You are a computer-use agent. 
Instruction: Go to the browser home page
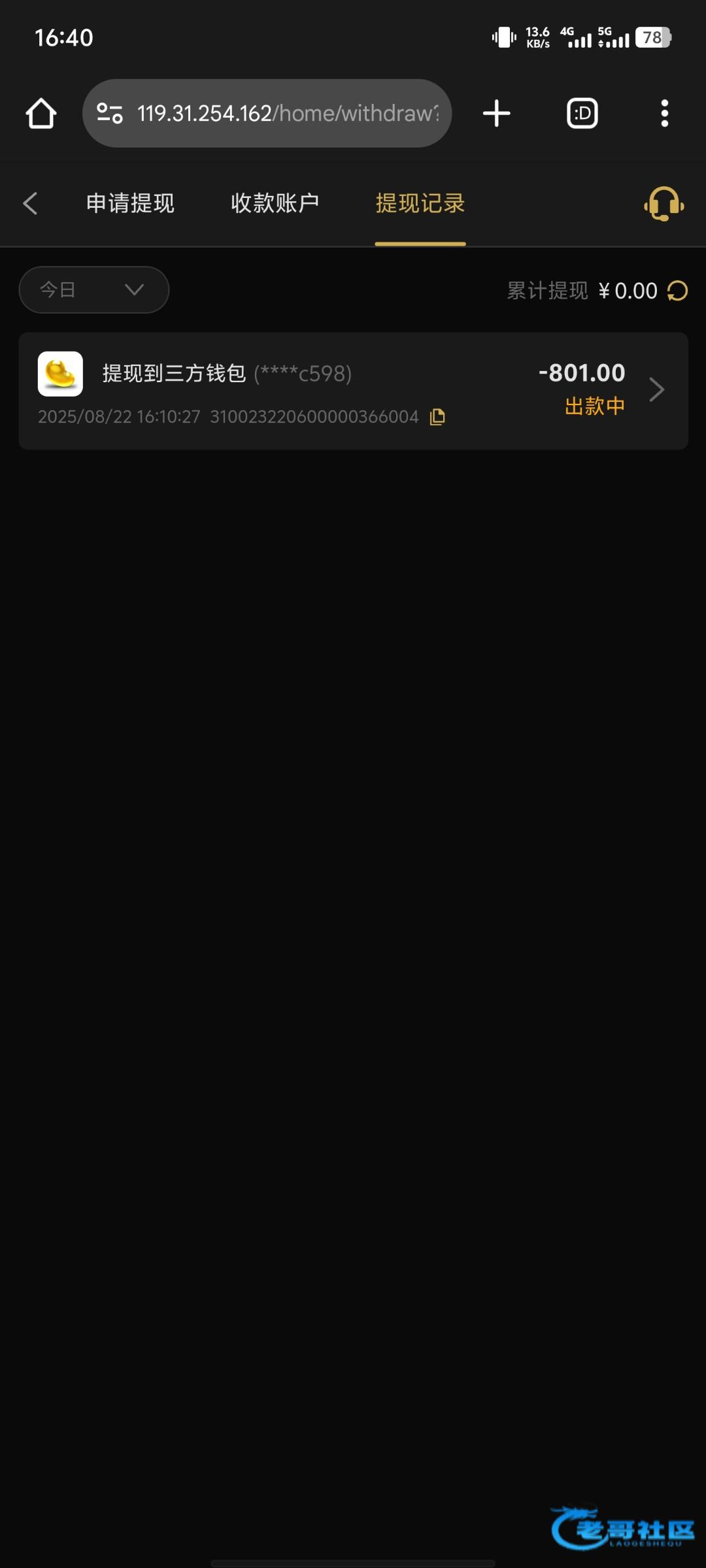(x=41, y=113)
